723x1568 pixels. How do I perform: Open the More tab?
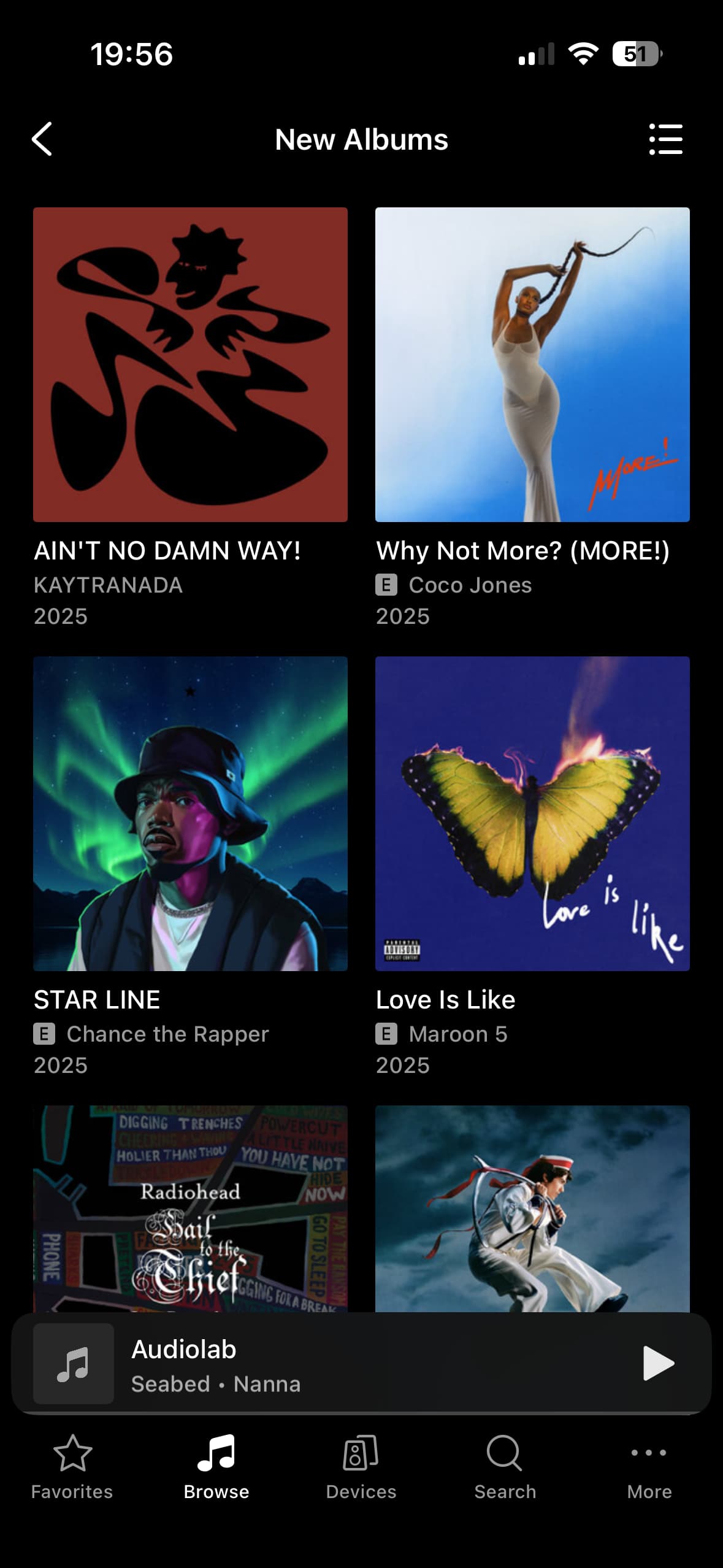(x=649, y=1466)
